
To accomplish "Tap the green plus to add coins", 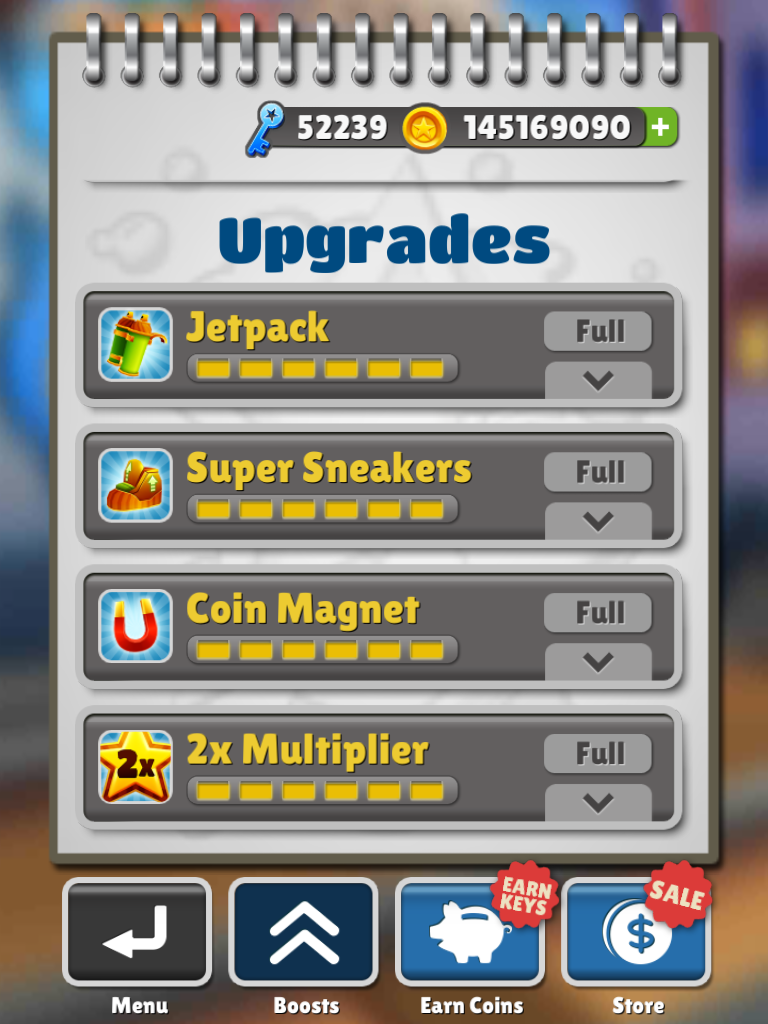I will click(x=661, y=127).
